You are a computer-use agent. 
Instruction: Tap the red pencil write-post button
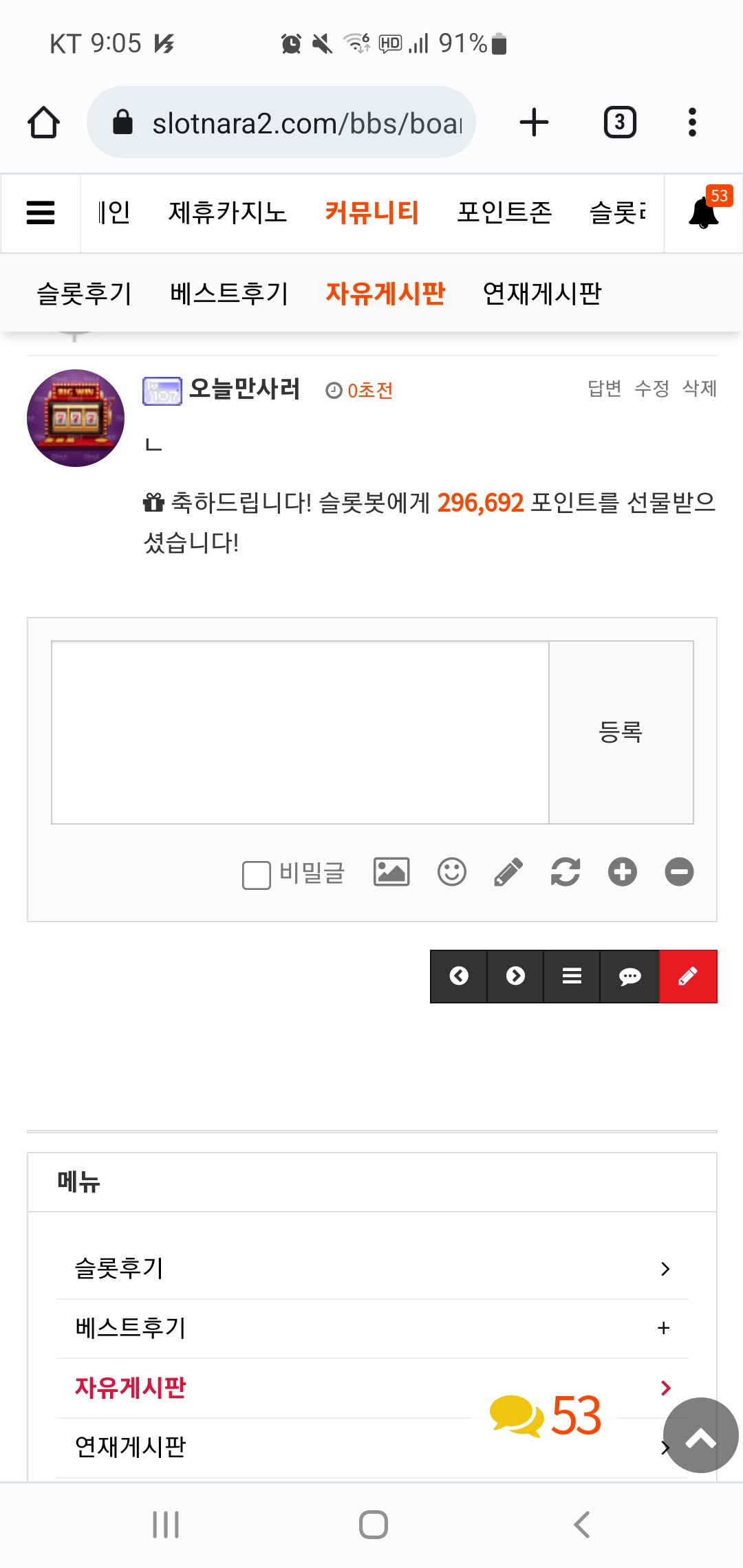[x=688, y=977]
